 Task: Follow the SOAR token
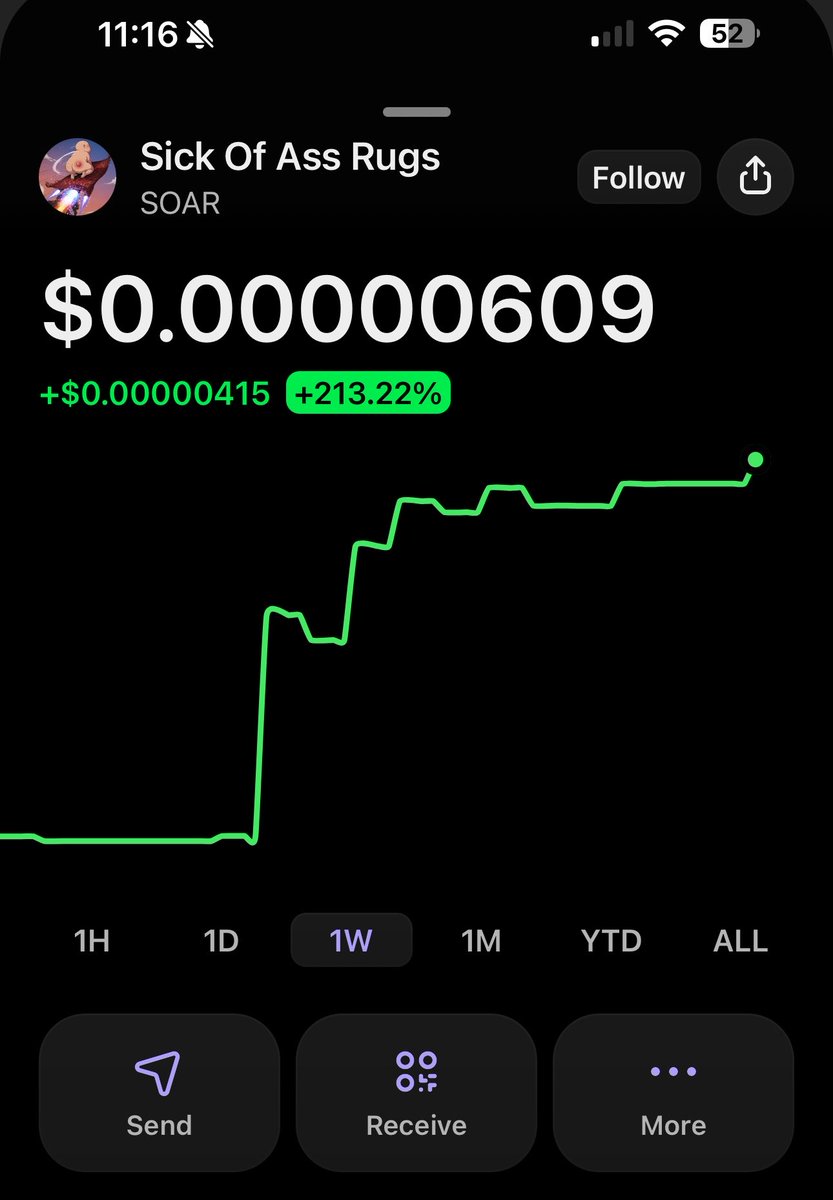pos(638,178)
